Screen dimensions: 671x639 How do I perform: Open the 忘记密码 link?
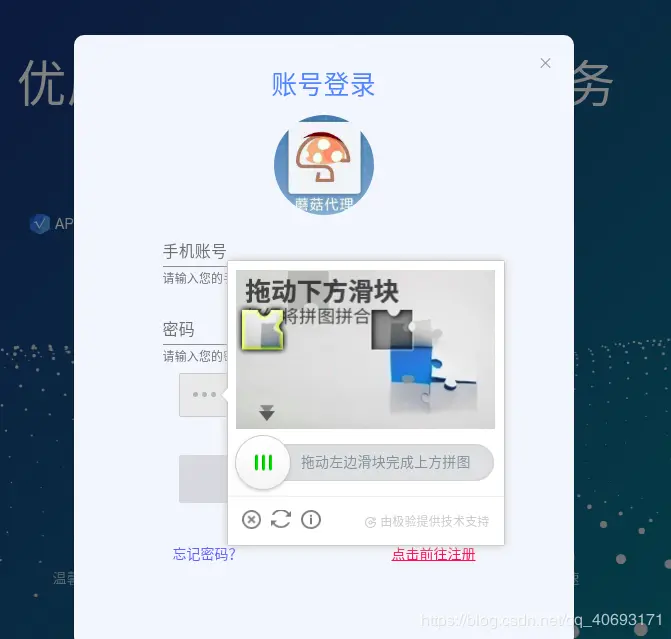pos(204,554)
